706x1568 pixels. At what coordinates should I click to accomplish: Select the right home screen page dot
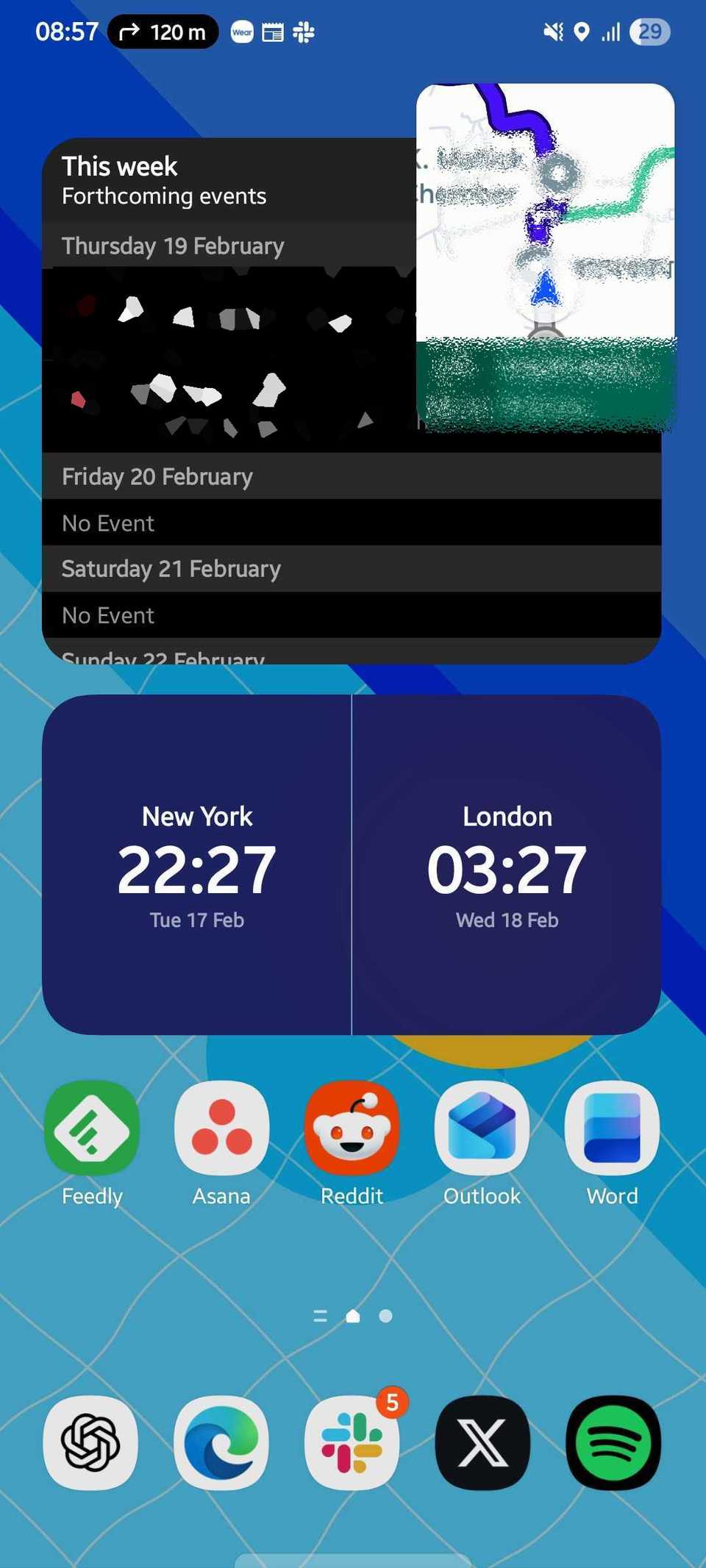pos(385,1315)
